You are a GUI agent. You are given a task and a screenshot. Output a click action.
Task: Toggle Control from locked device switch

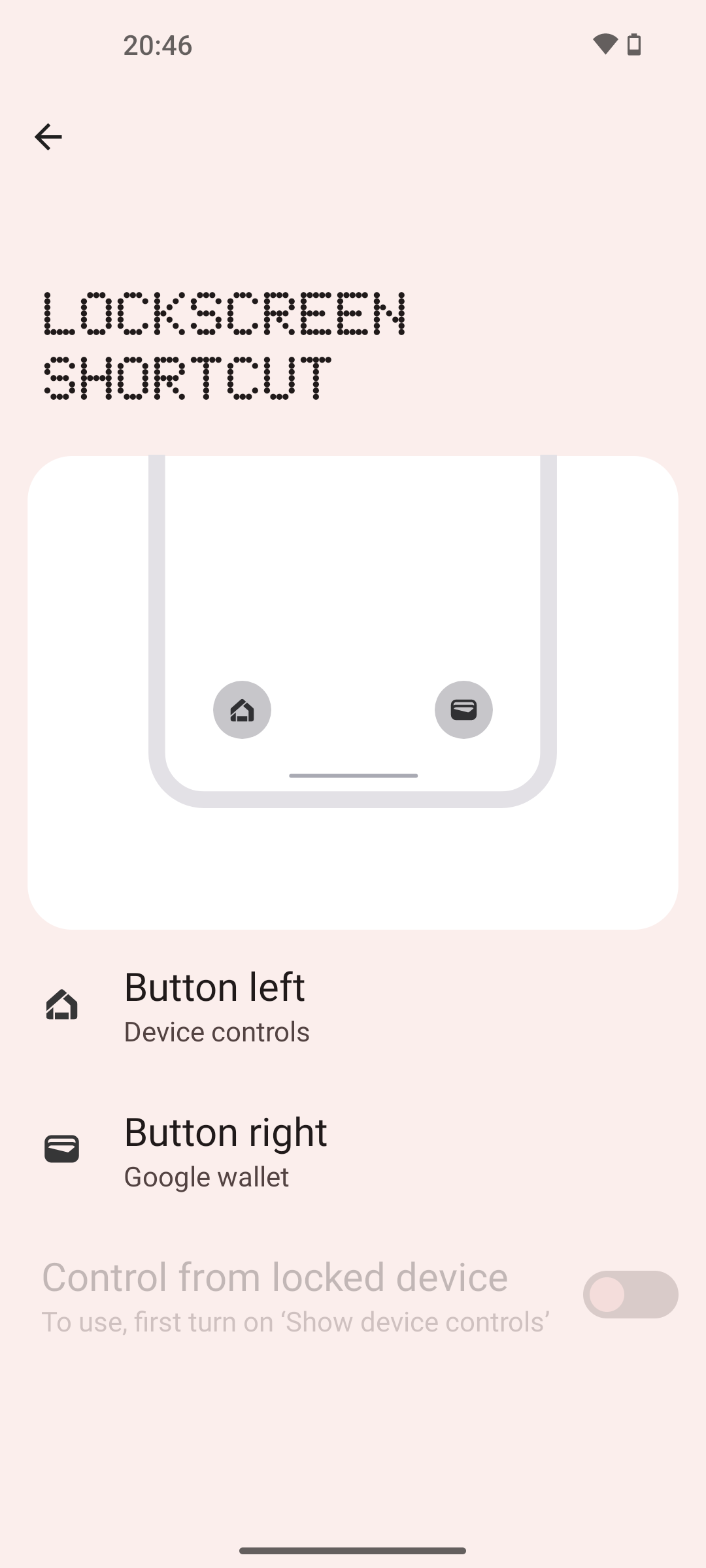click(630, 1294)
